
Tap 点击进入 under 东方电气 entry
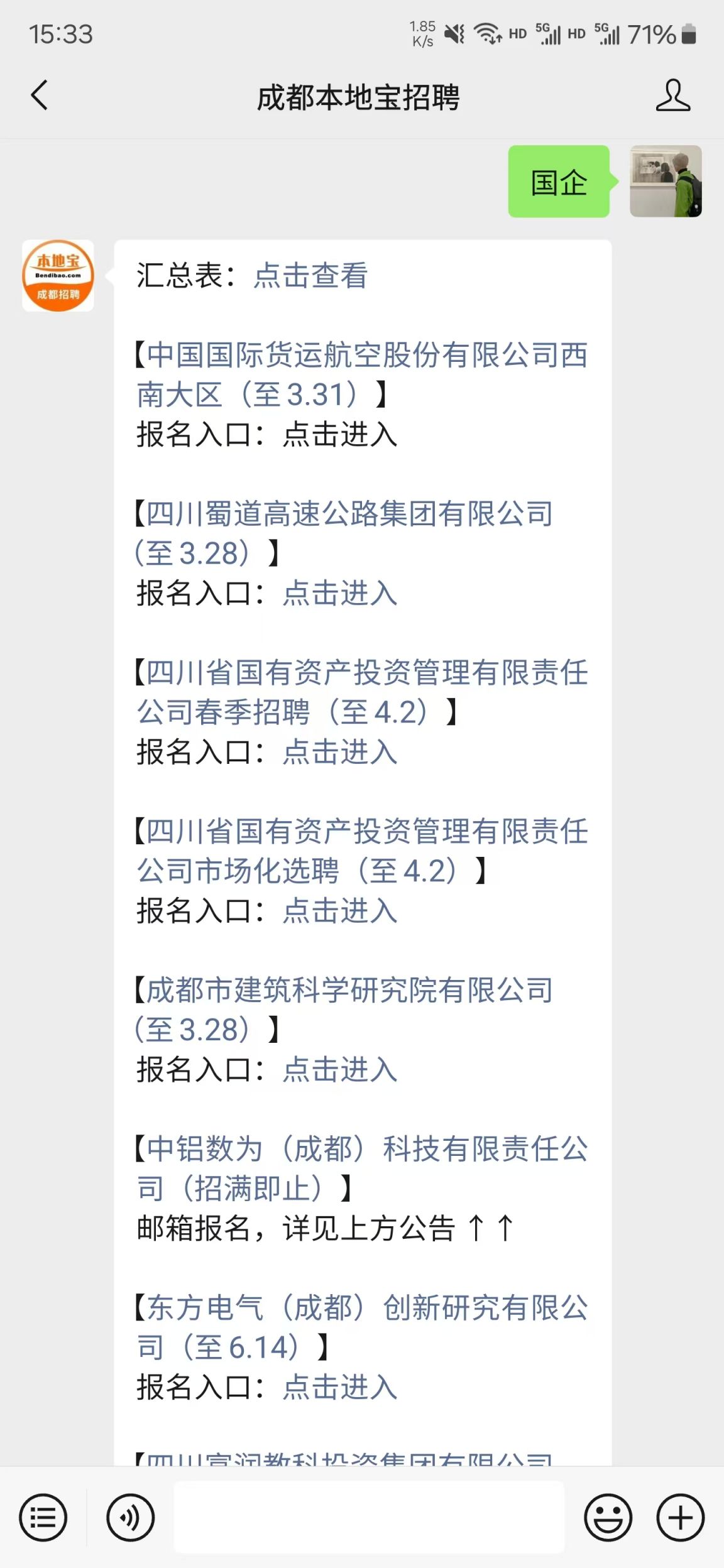click(x=340, y=1388)
